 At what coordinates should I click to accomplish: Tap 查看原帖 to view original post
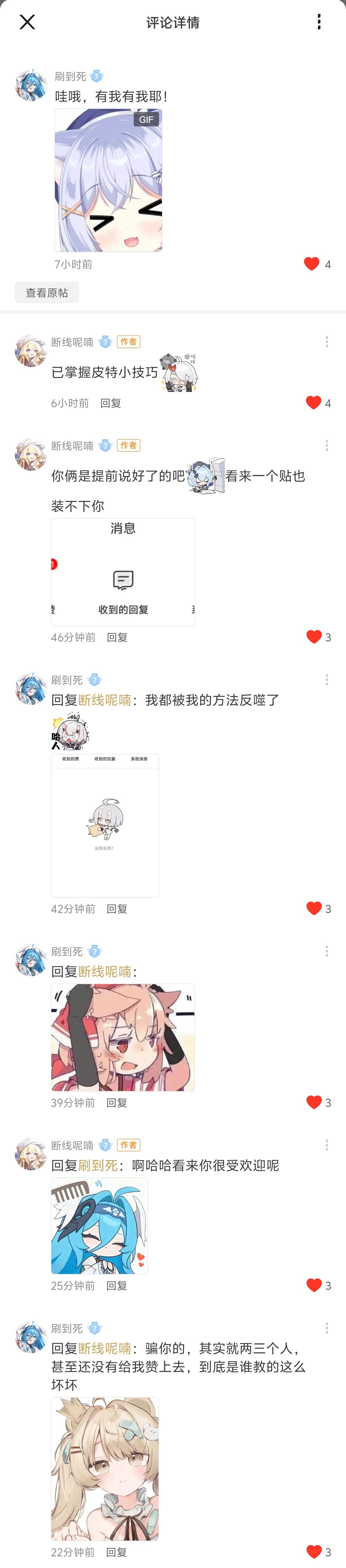tap(47, 293)
